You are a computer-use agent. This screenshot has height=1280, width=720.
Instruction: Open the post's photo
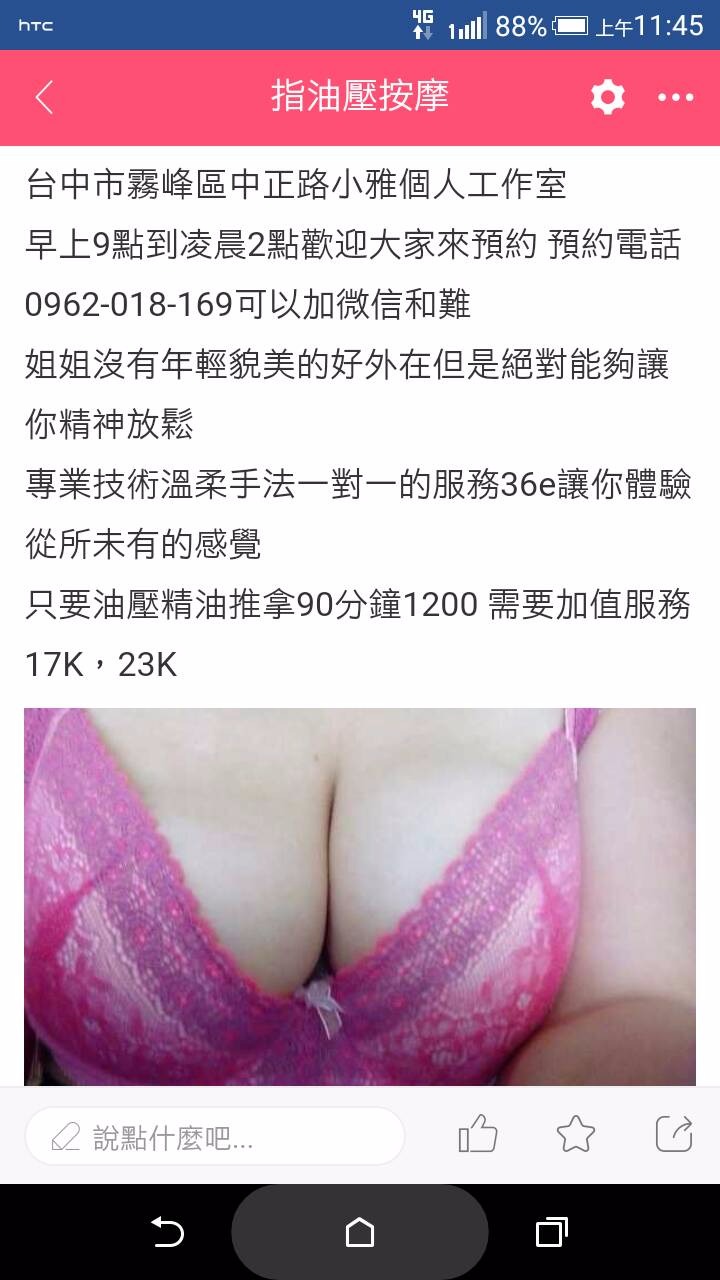(x=360, y=896)
